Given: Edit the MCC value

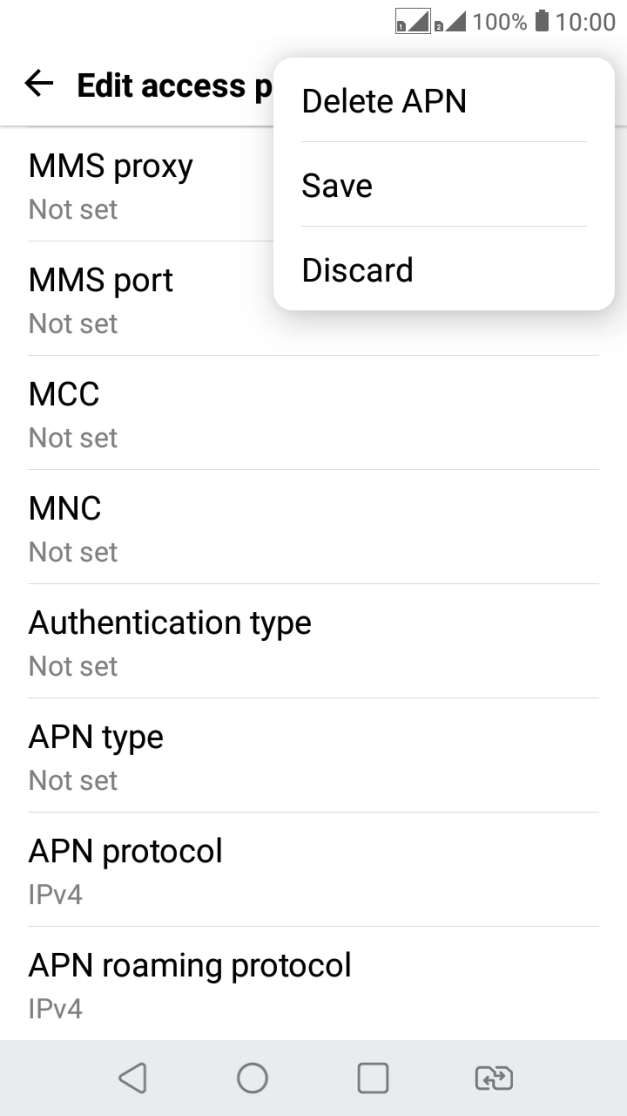Looking at the screenshot, I should point(313,413).
